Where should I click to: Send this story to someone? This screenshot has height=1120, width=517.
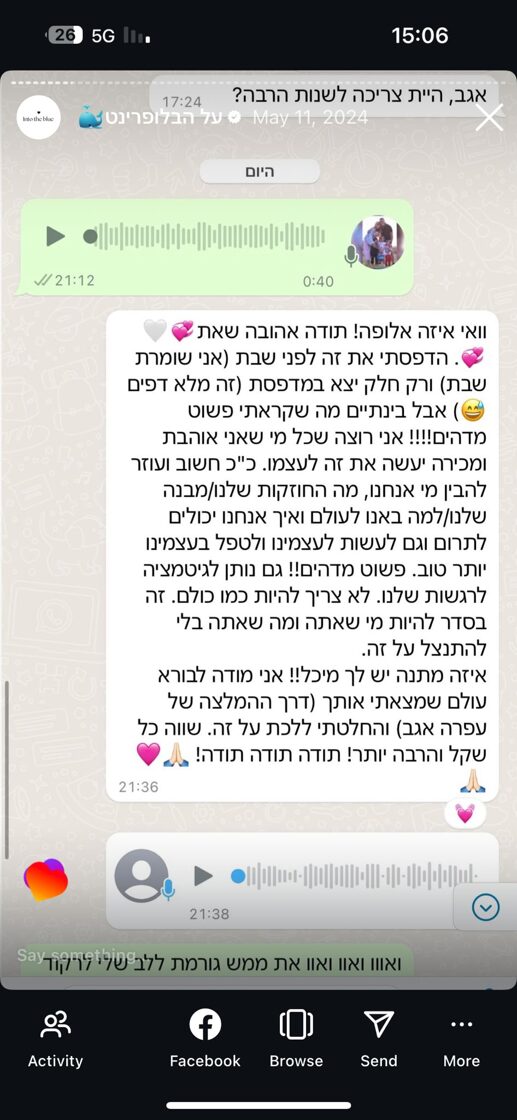(x=378, y=1039)
